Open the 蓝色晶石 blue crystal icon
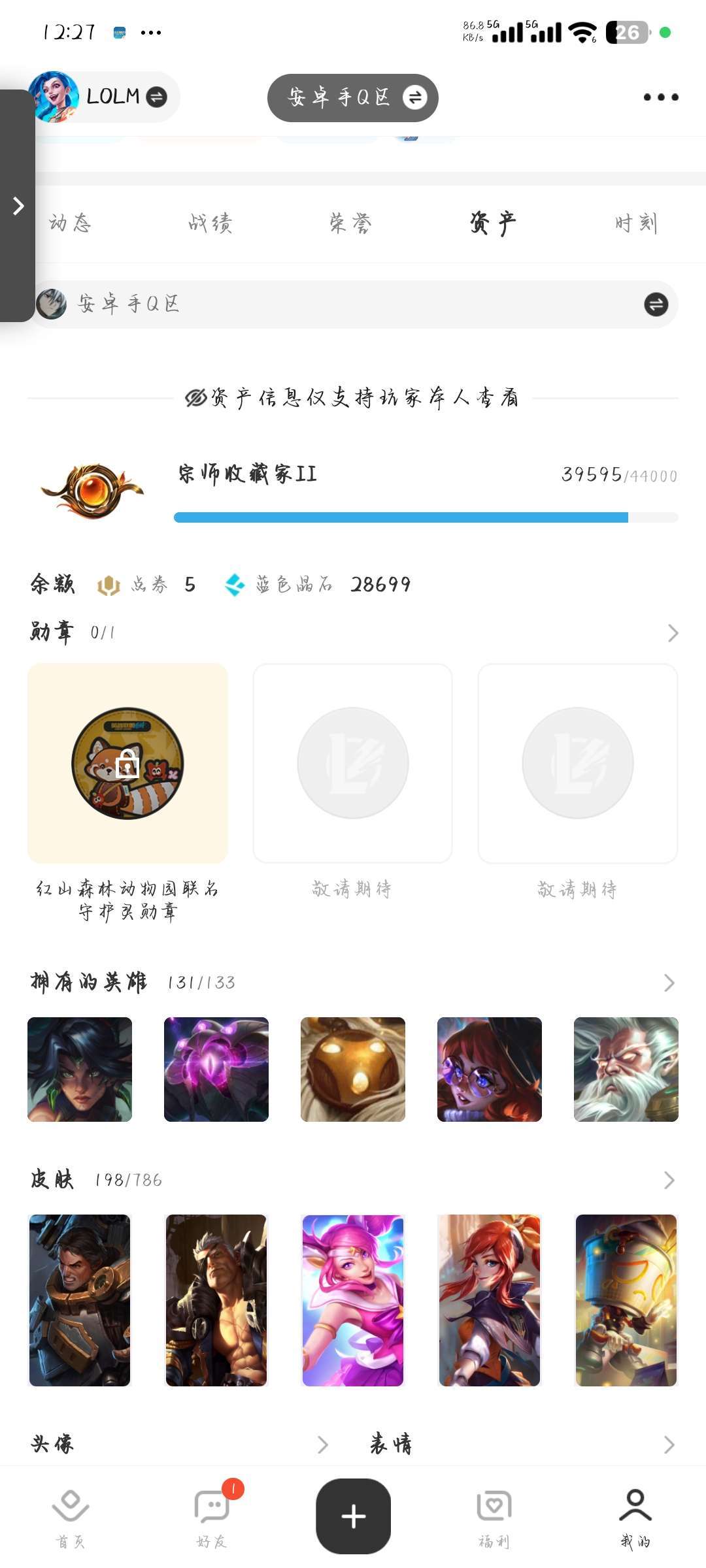This screenshot has width=706, height=1568. 235,585
